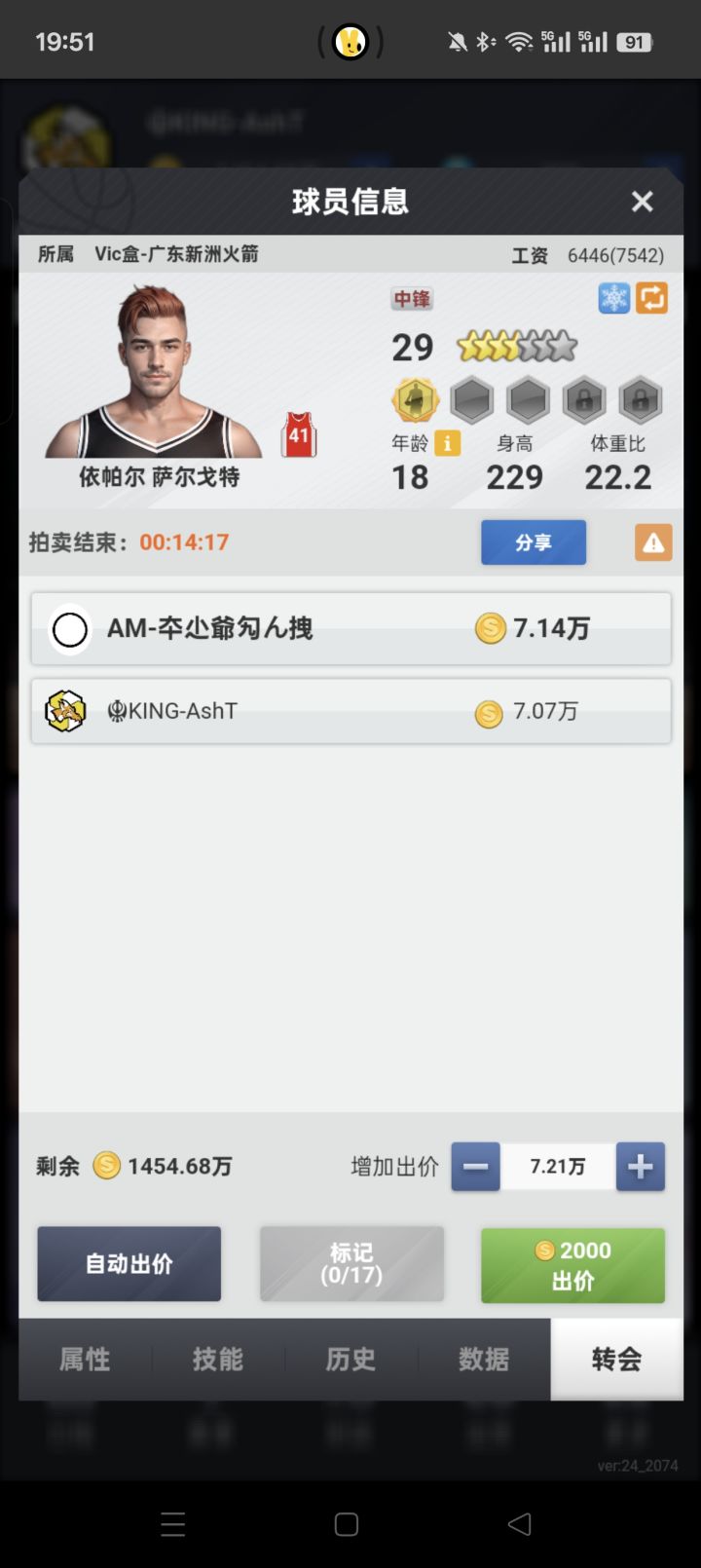701x1568 pixels.
Task: Click the yellow info icon next to 年龄
Action: click(x=447, y=443)
